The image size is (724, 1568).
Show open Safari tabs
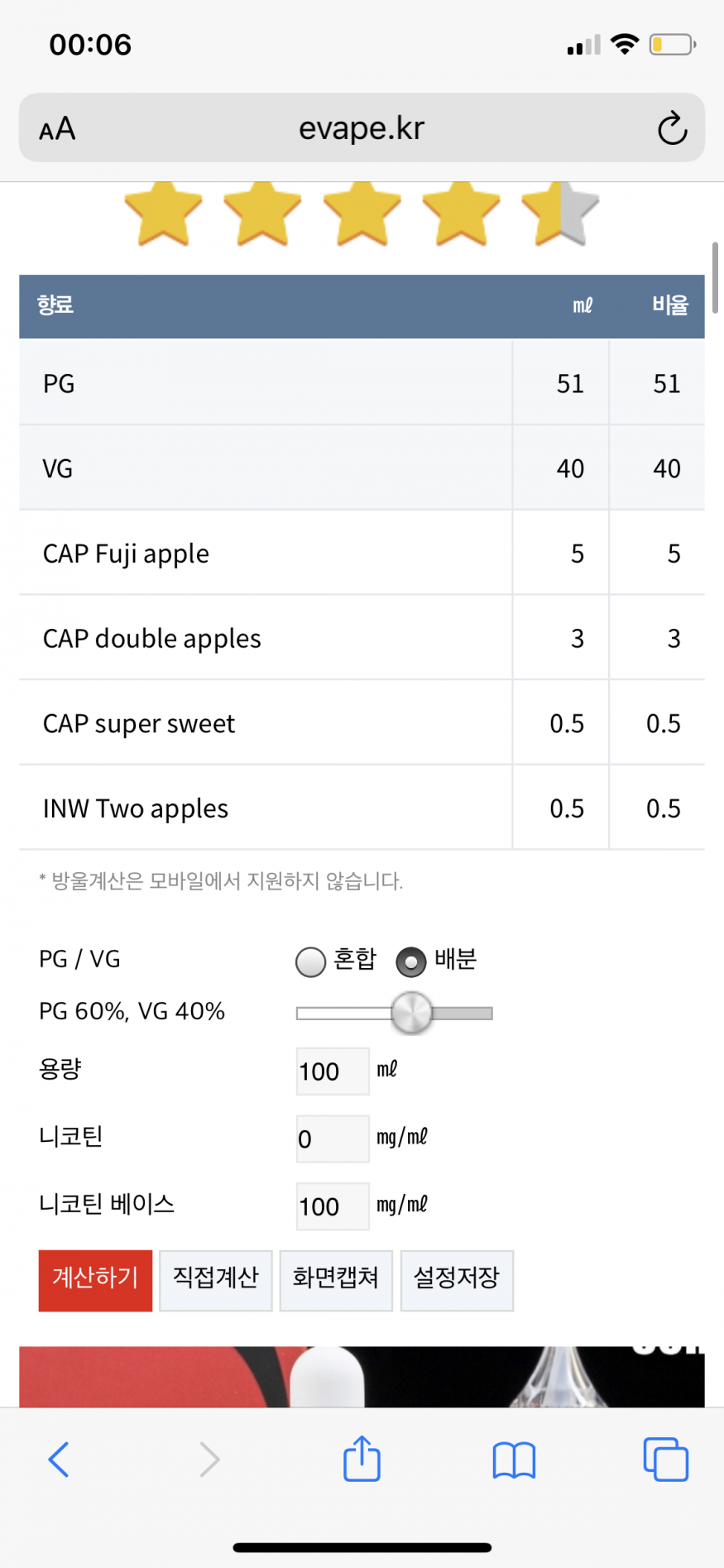666,1459
